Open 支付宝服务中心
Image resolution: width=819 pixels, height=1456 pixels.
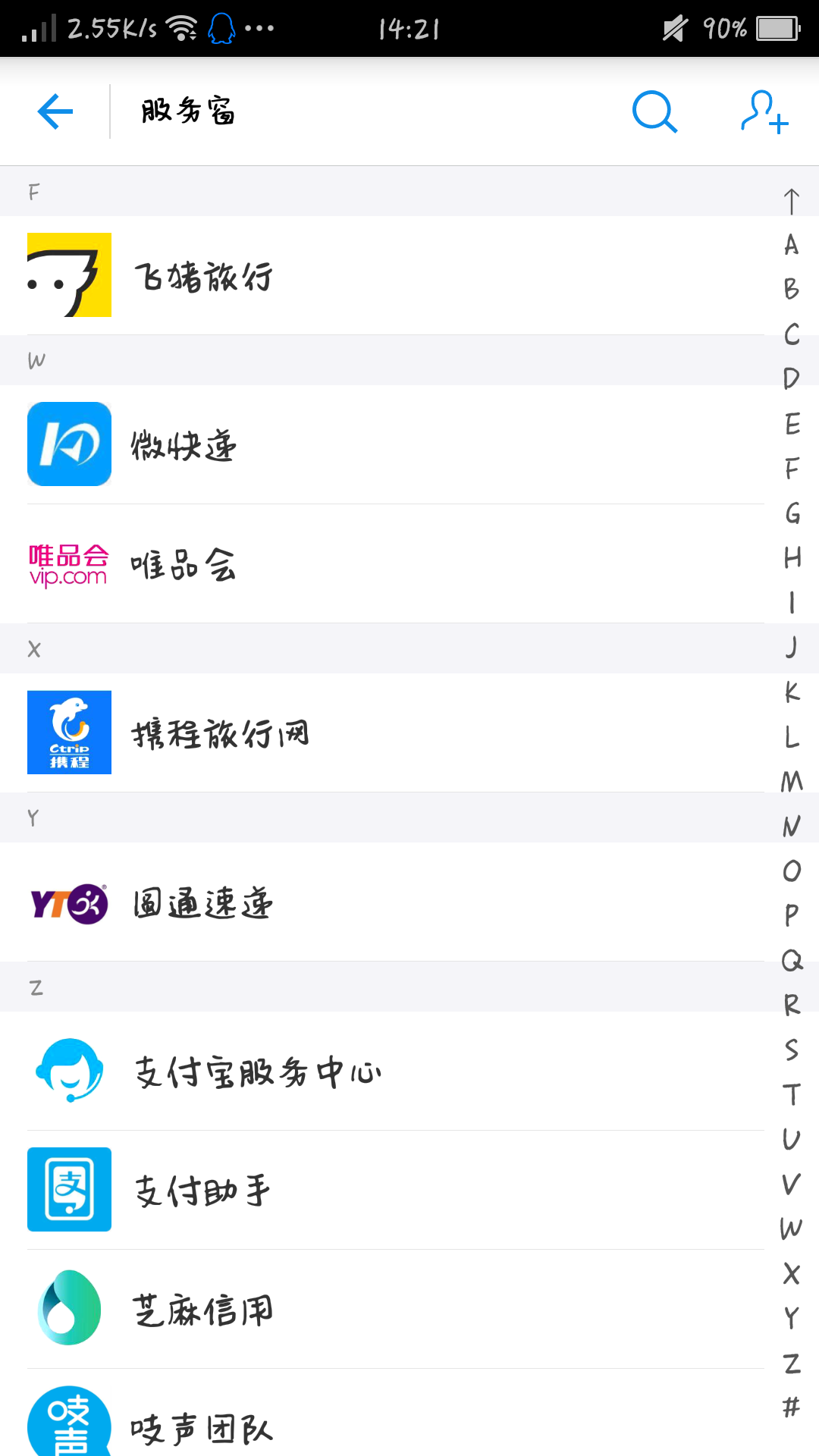tap(382, 1071)
